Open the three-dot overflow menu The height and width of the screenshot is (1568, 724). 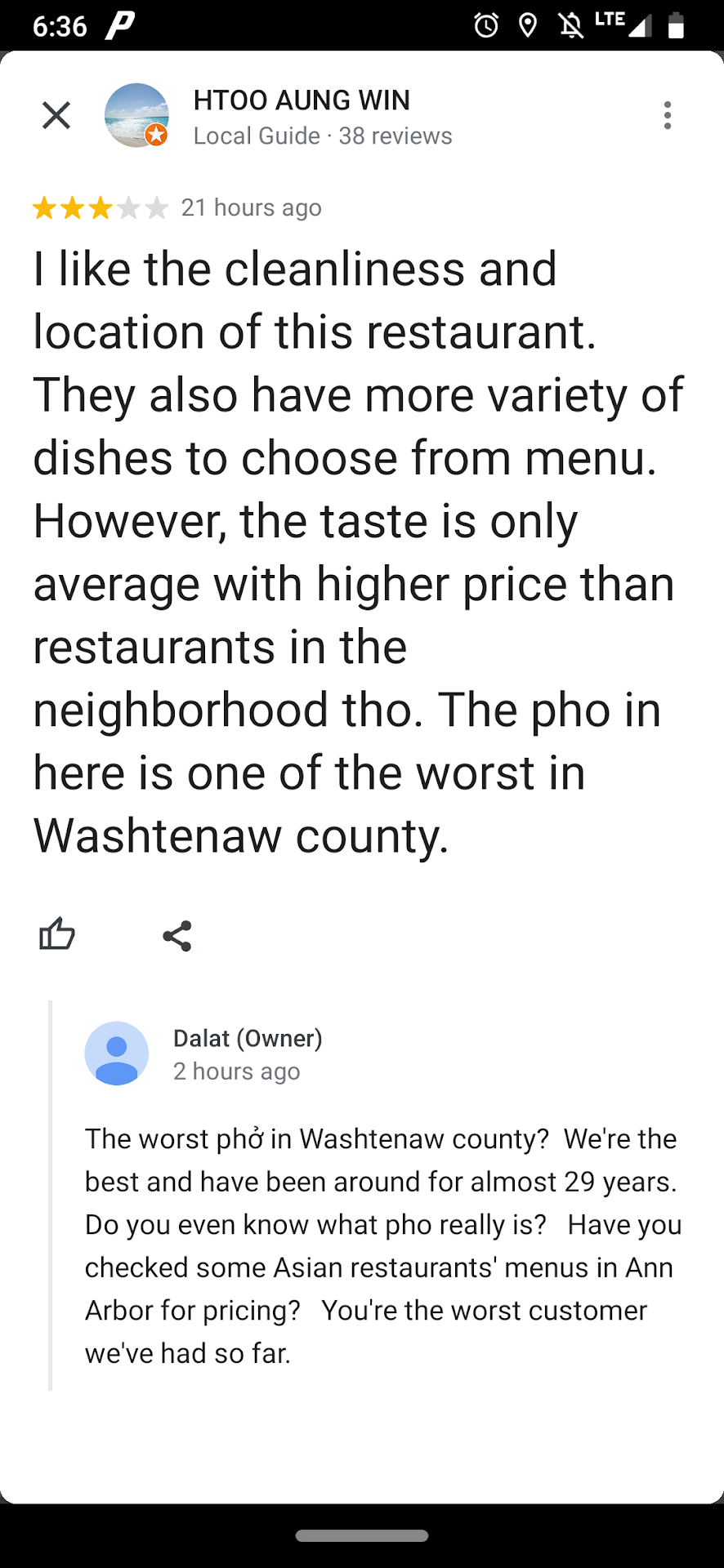(x=668, y=115)
